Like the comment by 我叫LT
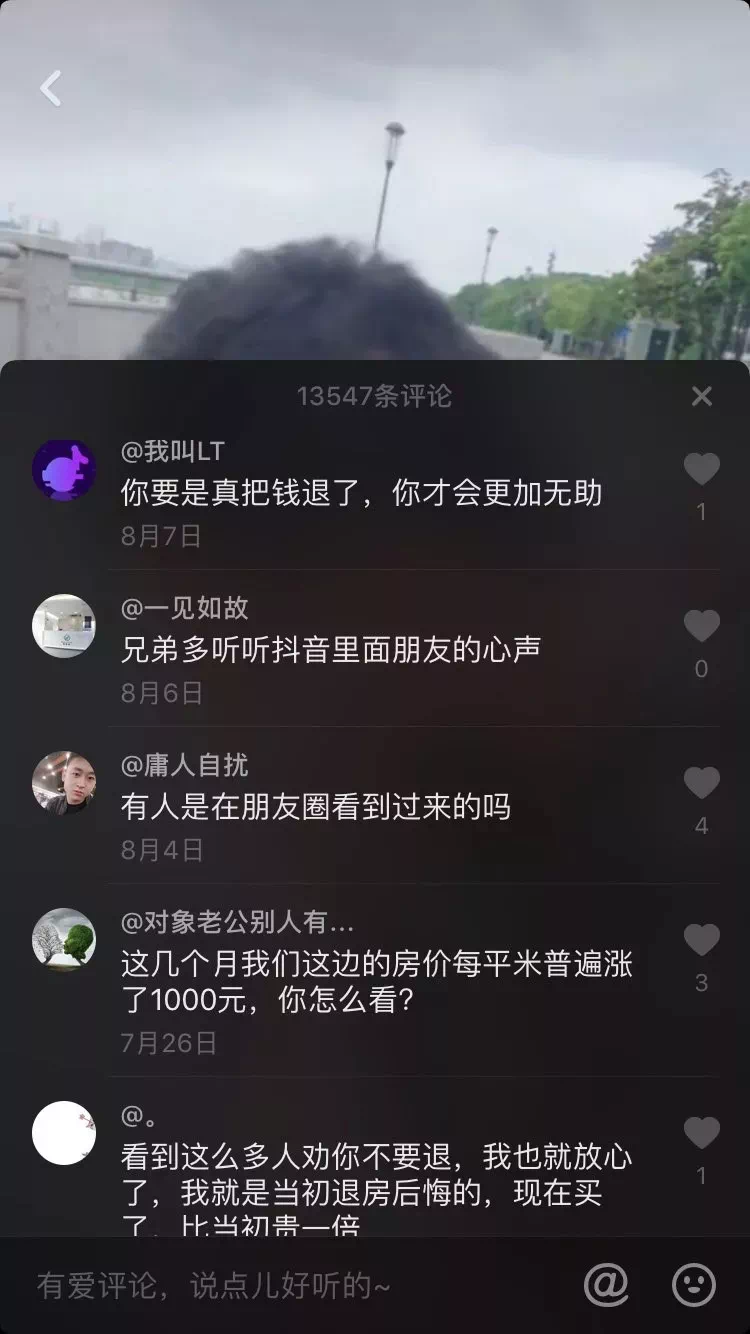Viewport: 750px width, 1334px height. pyautogui.click(x=701, y=469)
